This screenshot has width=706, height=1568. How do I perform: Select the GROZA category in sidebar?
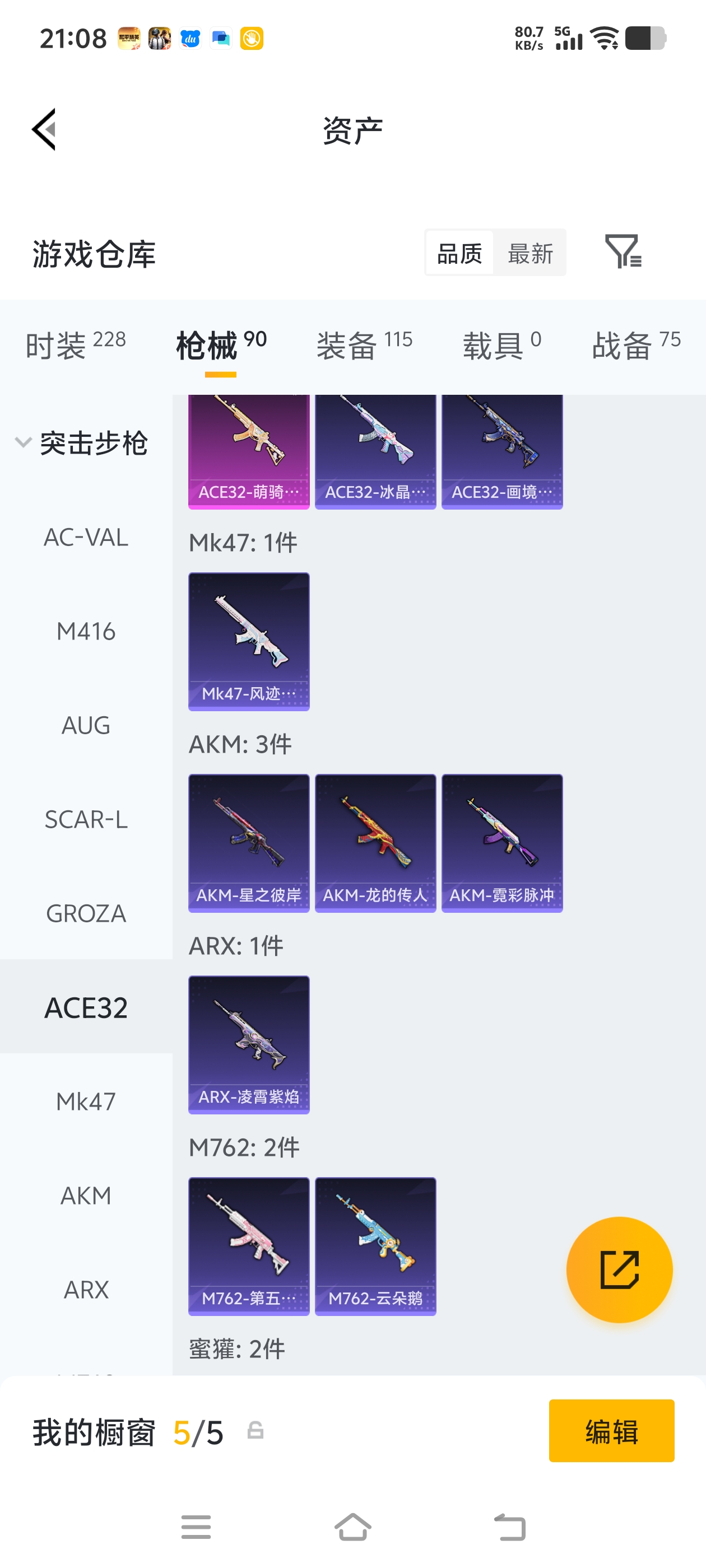pyautogui.click(x=85, y=913)
